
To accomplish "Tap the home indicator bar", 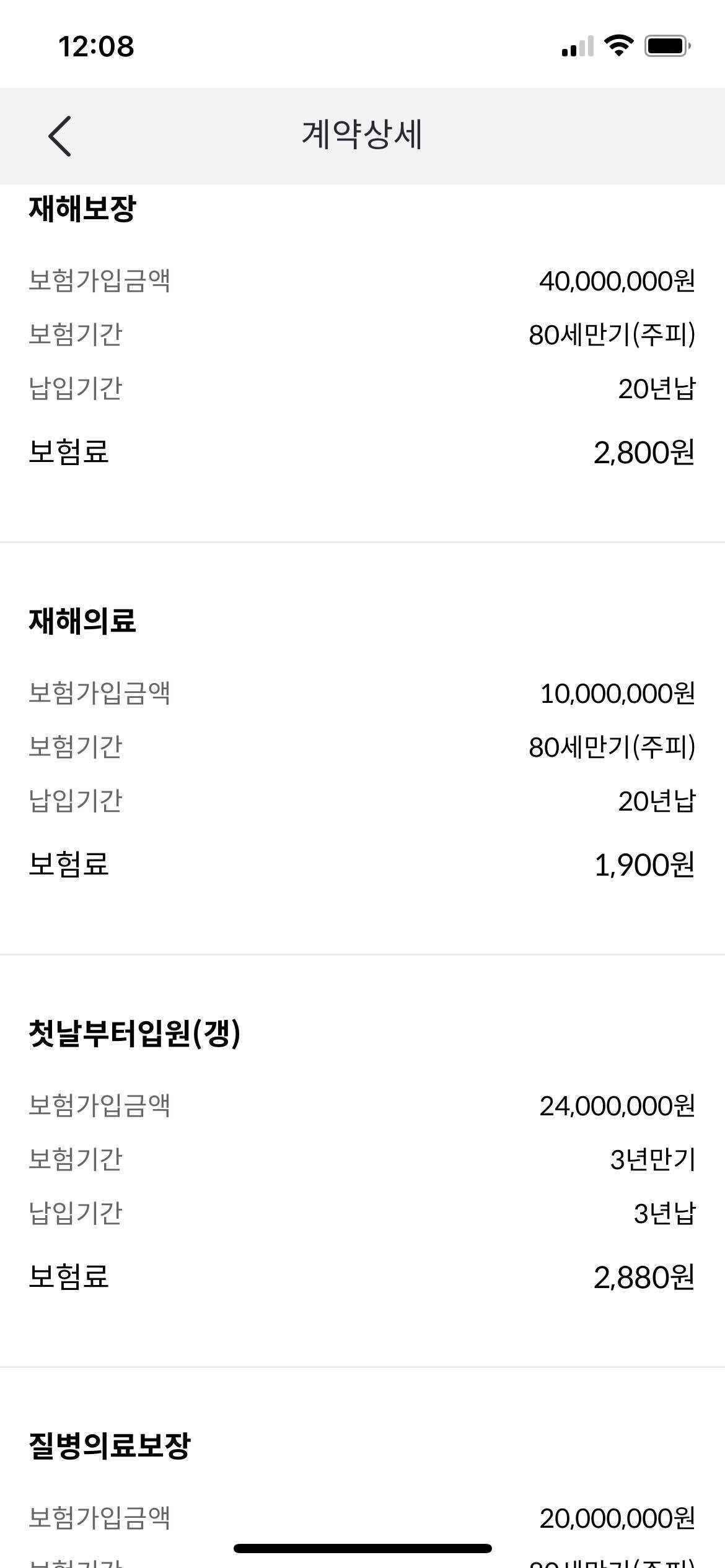I will pyautogui.click(x=362, y=1548).
